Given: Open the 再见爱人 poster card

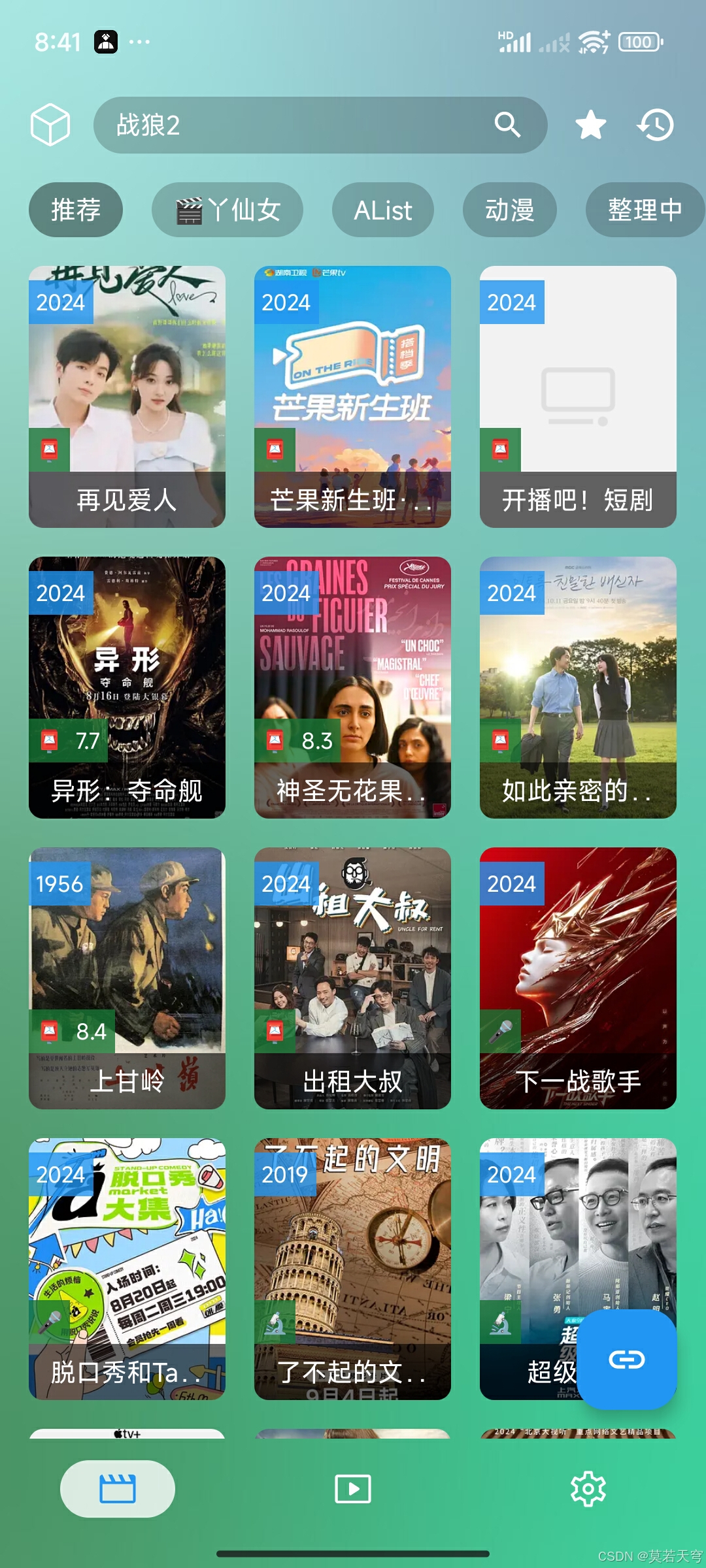Looking at the screenshot, I should [x=127, y=396].
